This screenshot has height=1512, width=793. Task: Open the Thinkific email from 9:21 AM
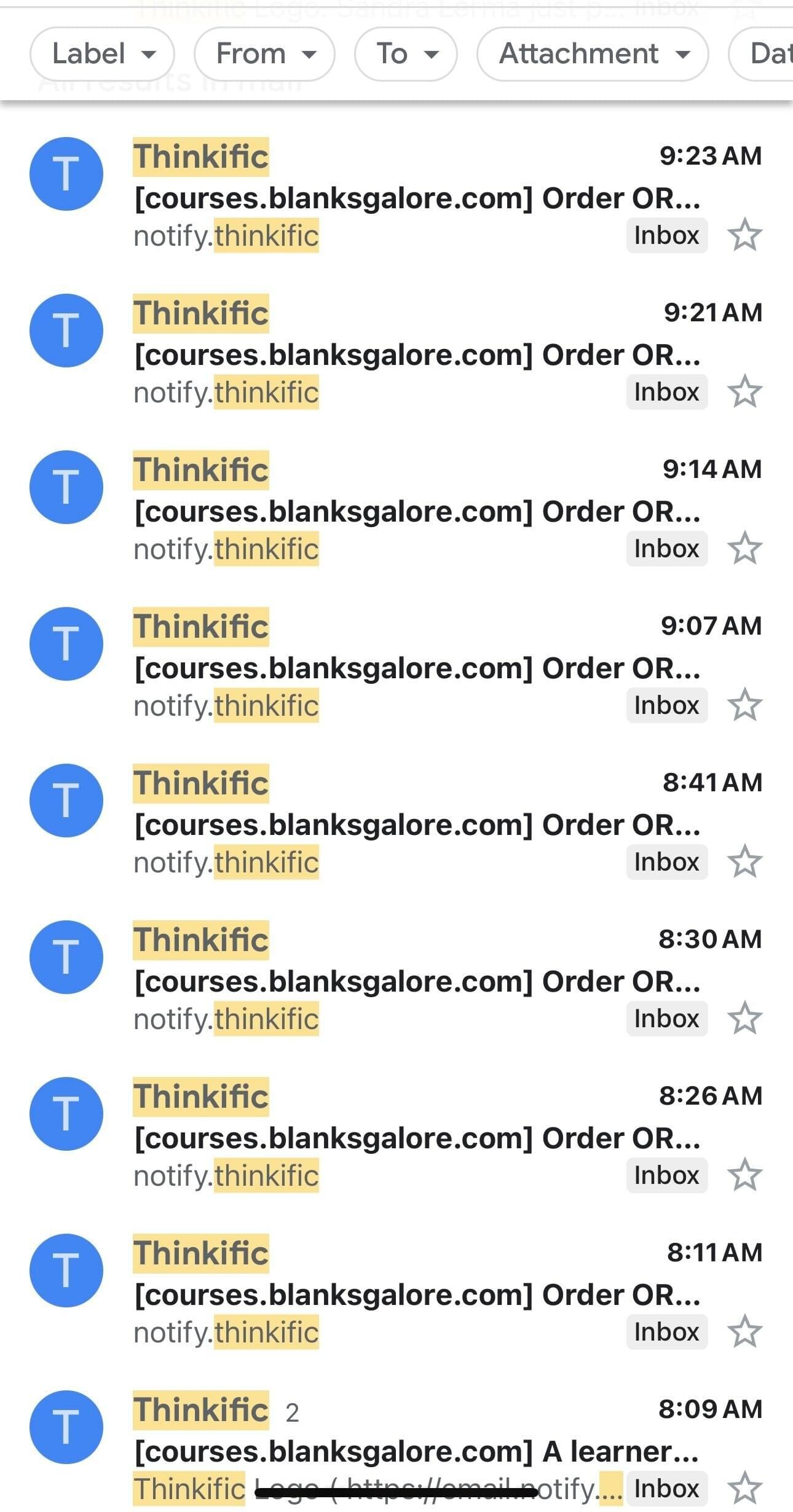point(417,354)
